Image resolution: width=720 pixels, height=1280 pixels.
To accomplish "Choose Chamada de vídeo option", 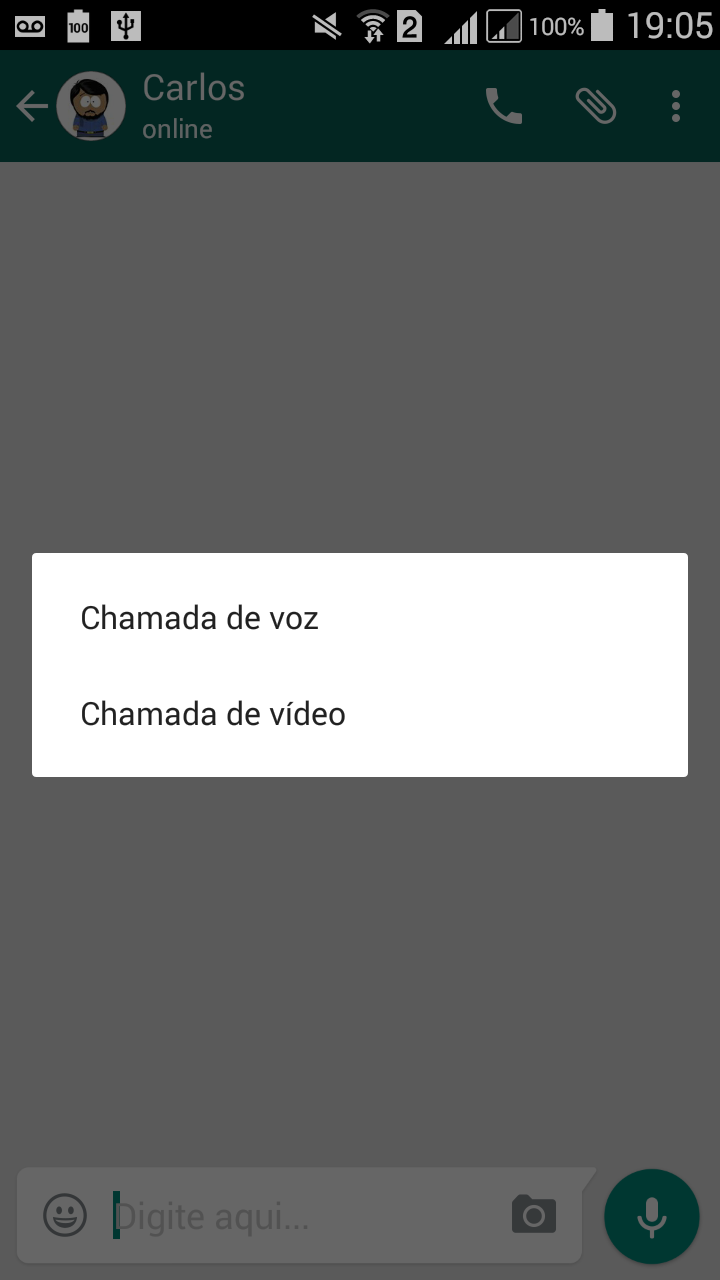I will [213, 714].
